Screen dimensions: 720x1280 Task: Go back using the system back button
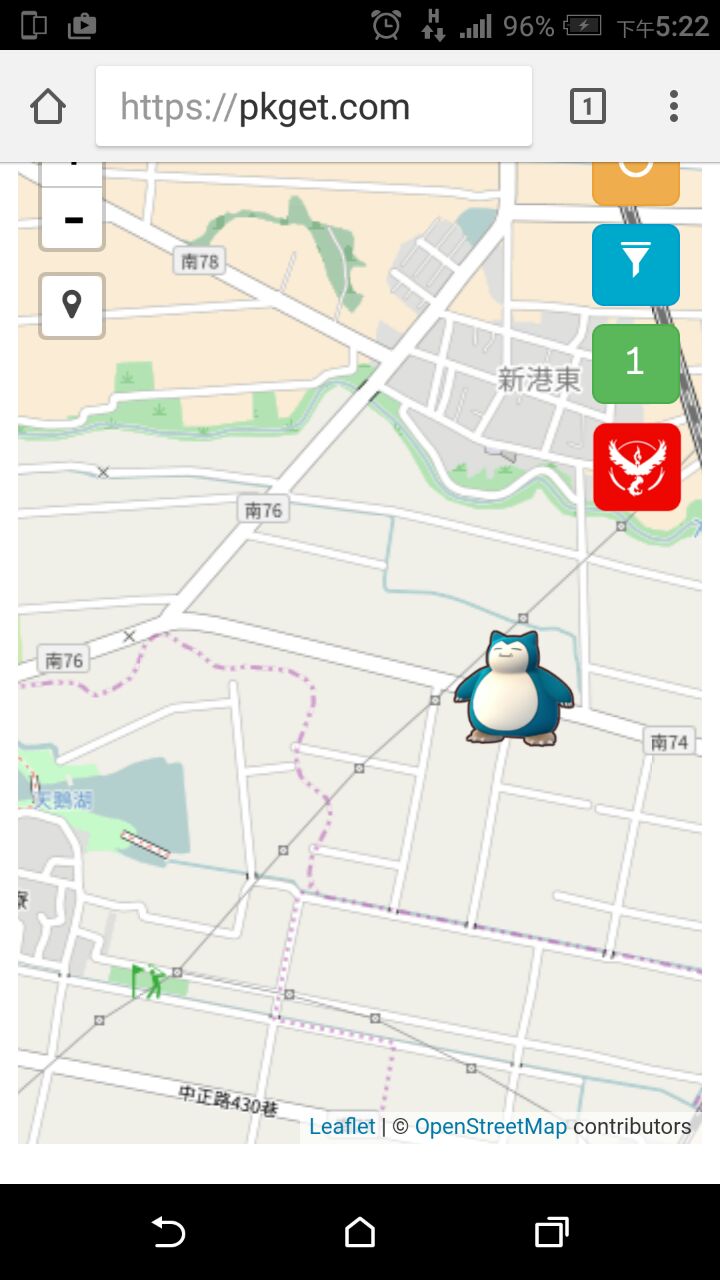(168, 1232)
